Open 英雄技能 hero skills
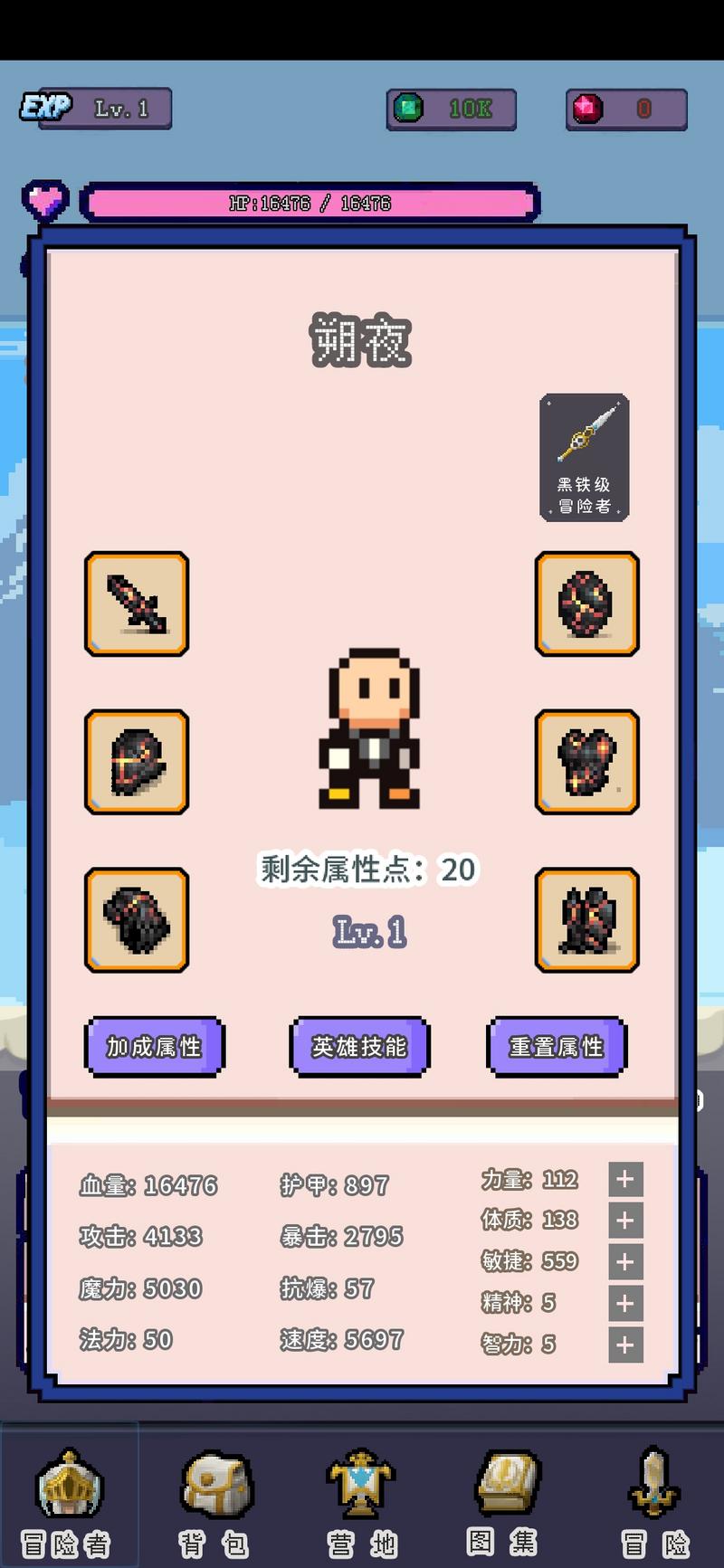 [359, 1047]
